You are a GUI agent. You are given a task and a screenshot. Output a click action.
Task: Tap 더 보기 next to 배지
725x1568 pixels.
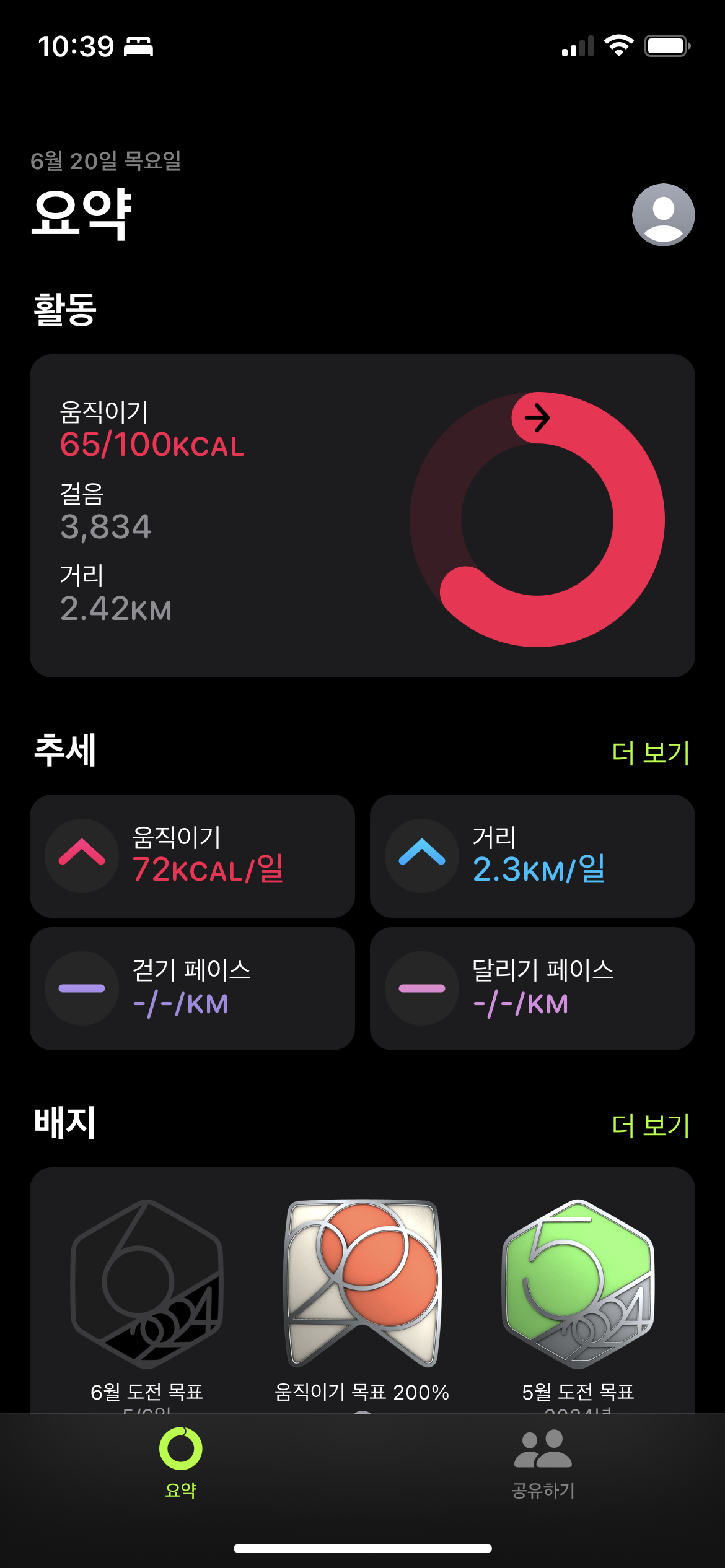[651, 1125]
